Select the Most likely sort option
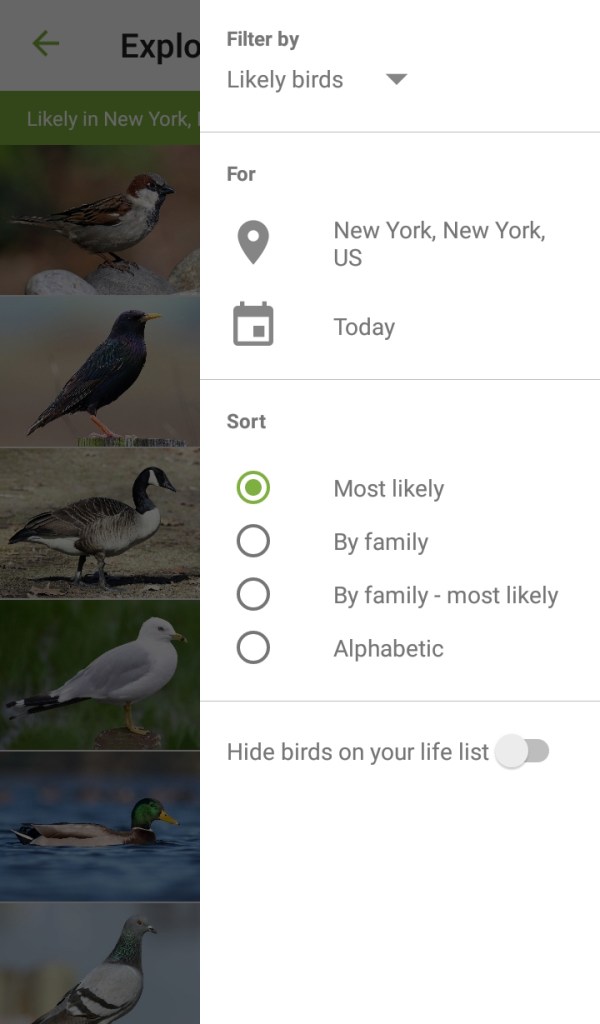600x1024 pixels. click(254, 488)
